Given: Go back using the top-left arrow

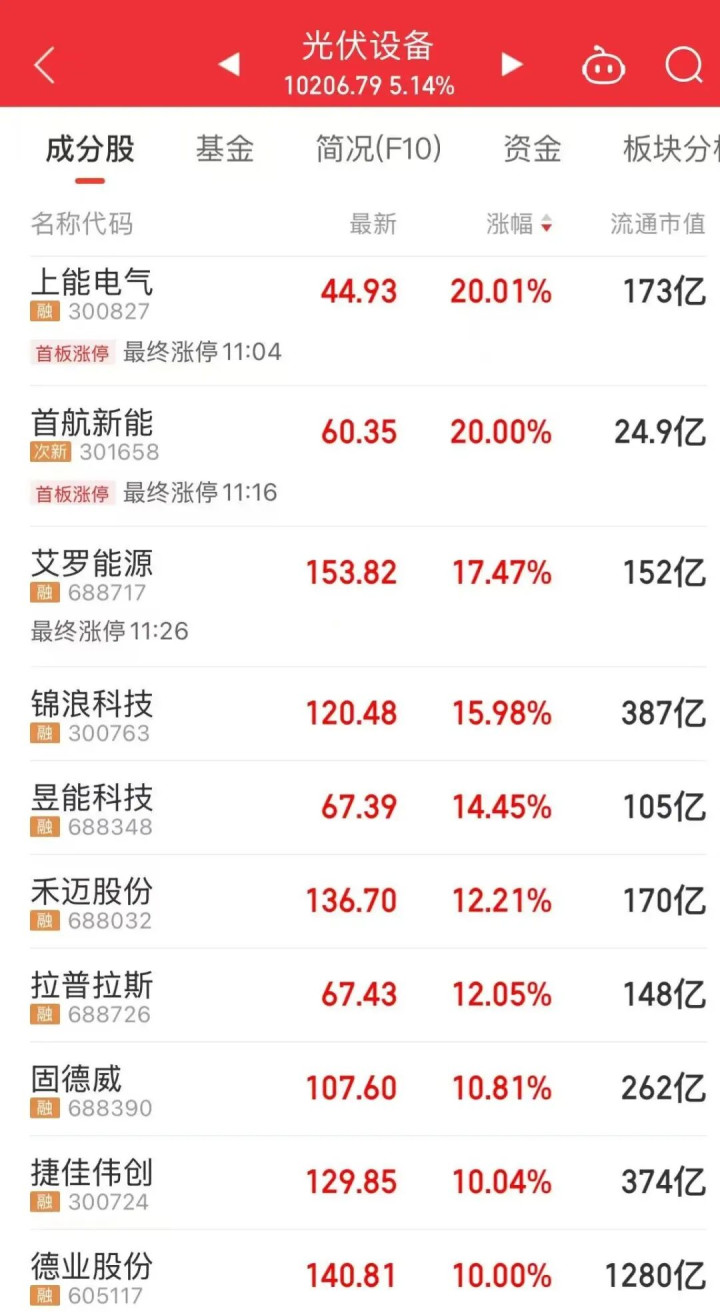Looking at the screenshot, I should coord(44,66).
